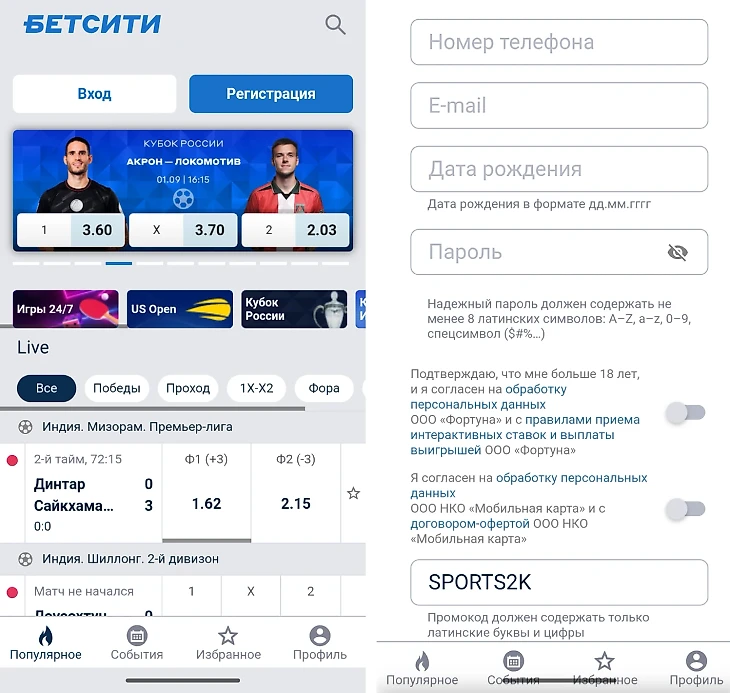The height and width of the screenshot is (693, 730).
Task: Edit the SPORTS2K promo code field
Action: pyautogui.click(x=559, y=582)
